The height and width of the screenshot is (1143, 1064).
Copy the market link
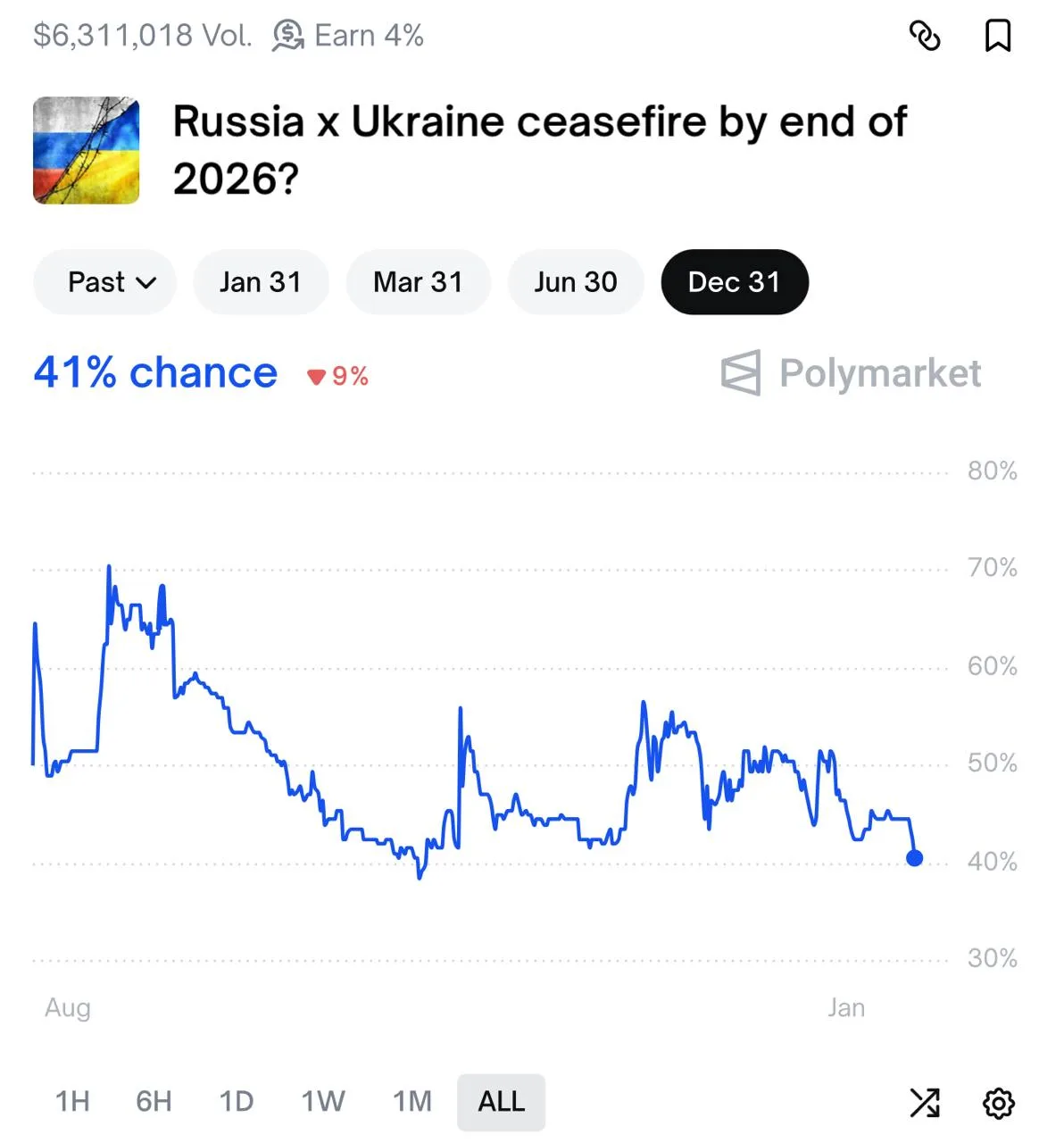[x=925, y=37]
